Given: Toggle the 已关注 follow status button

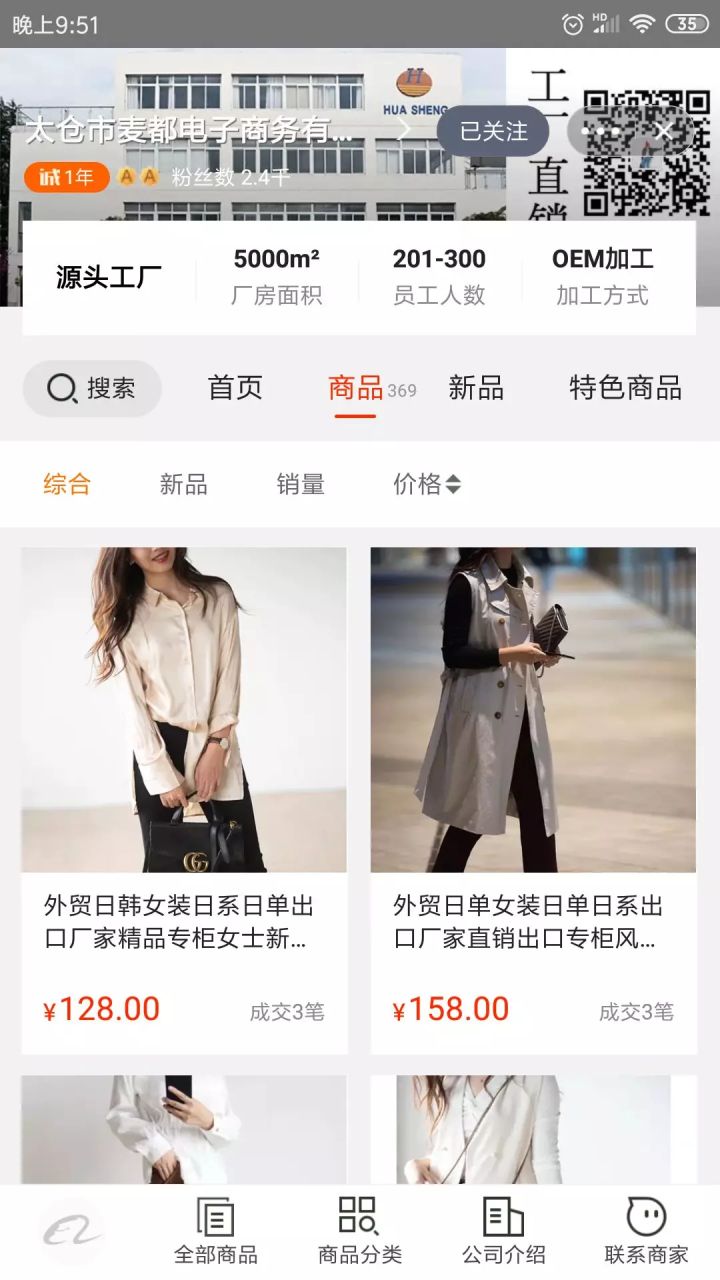Looking at the screenshot, I should (494, 131).
